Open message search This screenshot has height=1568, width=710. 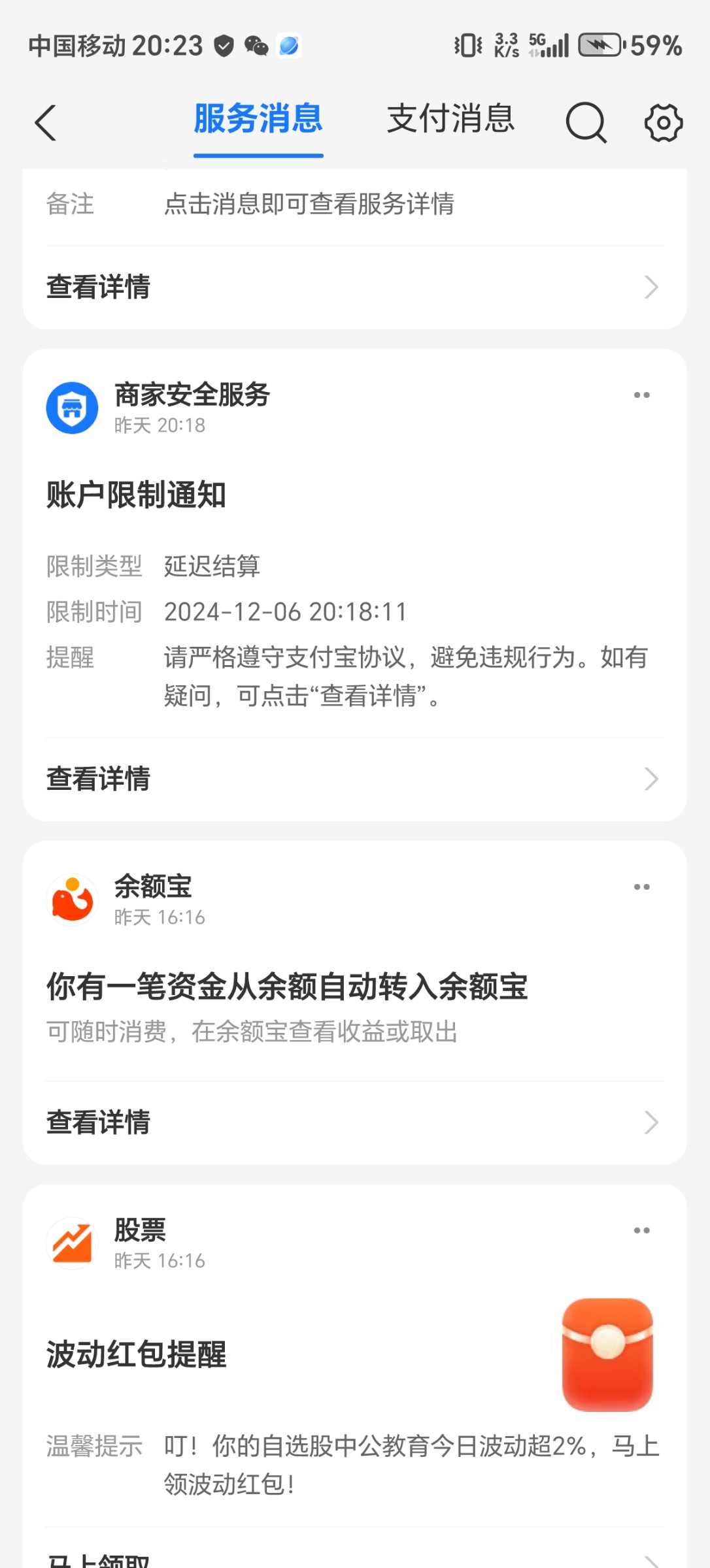click(x=586, y=122)
